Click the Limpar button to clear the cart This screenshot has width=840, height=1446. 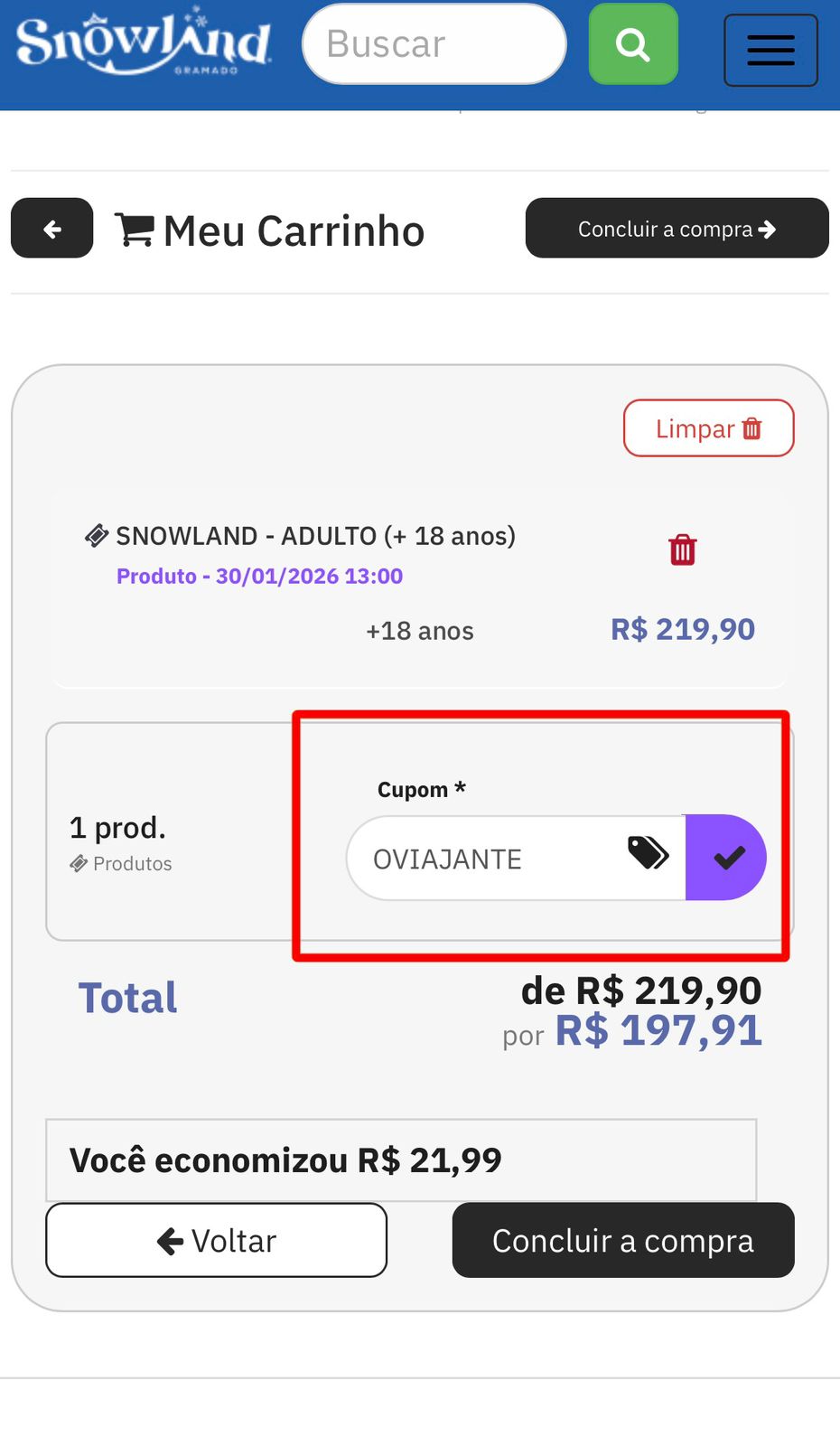708,427
